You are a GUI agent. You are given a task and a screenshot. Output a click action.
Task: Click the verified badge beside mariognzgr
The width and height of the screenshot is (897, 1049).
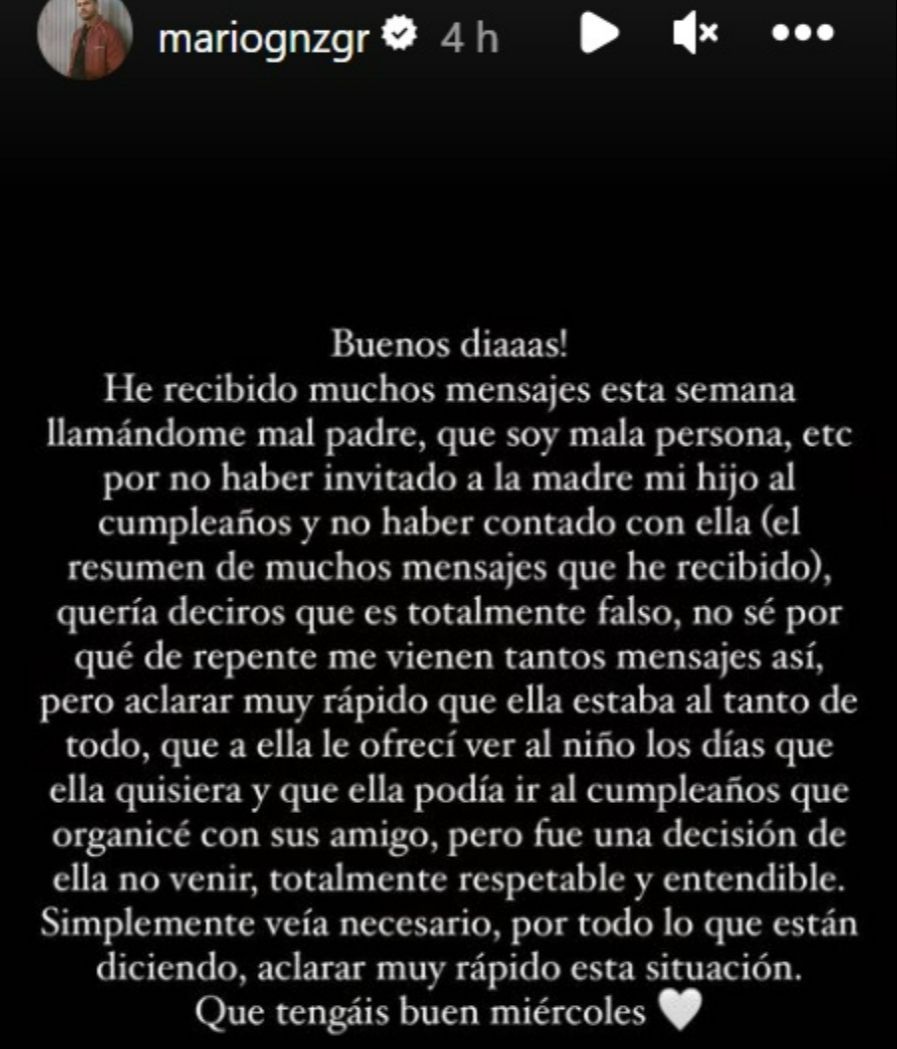(396, 31)
